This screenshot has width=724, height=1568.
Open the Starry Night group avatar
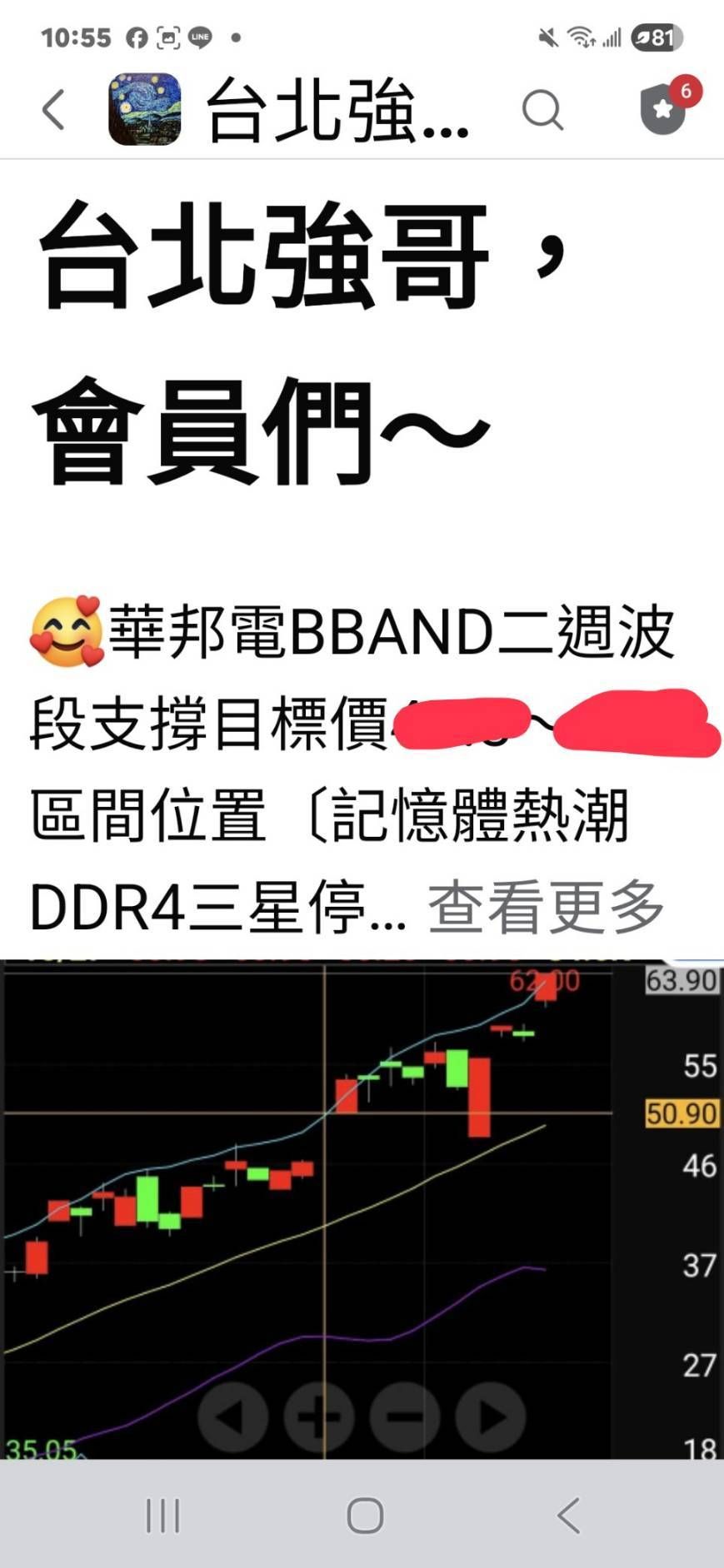pos(143,109)
